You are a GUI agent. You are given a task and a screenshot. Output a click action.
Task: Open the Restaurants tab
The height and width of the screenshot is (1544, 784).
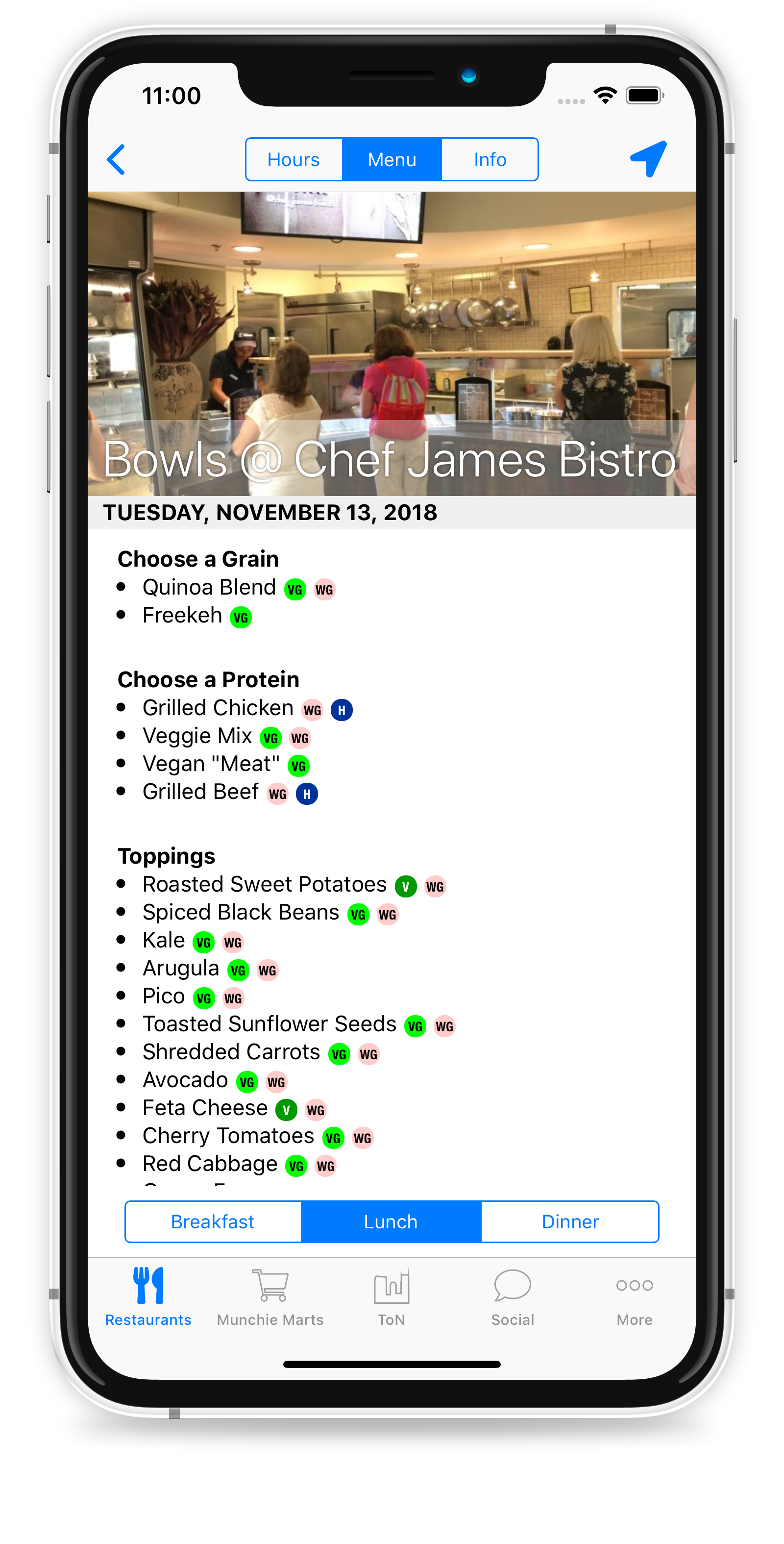coord(148,1297)
